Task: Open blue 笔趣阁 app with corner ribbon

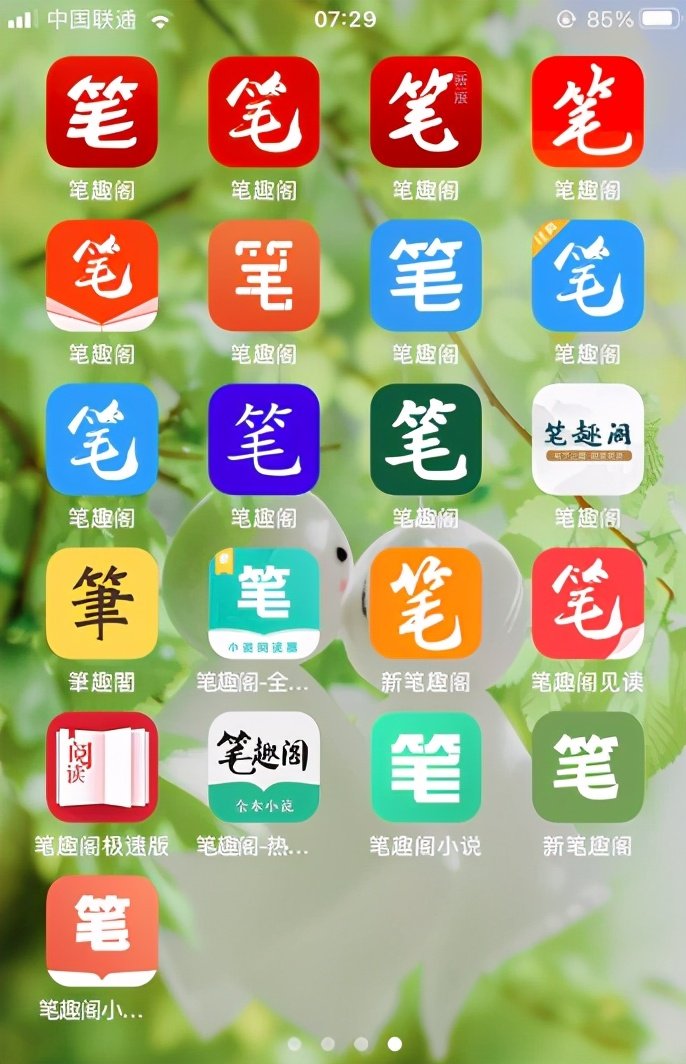Action: [x=587, y=275]
